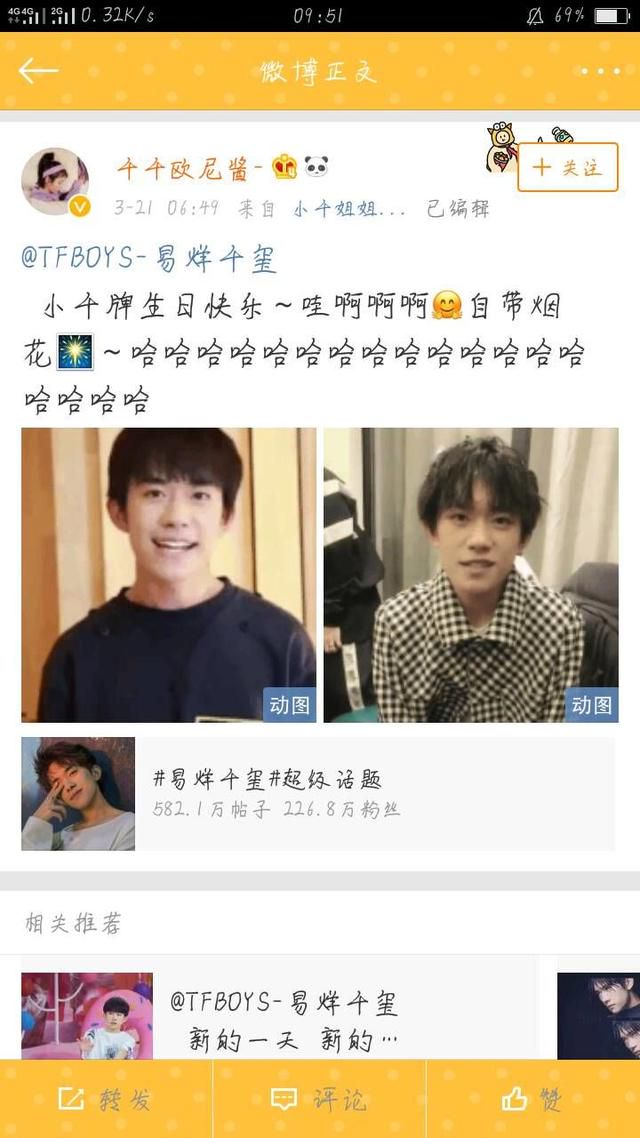Open 千千欧尼酱's profile avatar
Viewport: 640px width, 1138px height.
[55, 181]
